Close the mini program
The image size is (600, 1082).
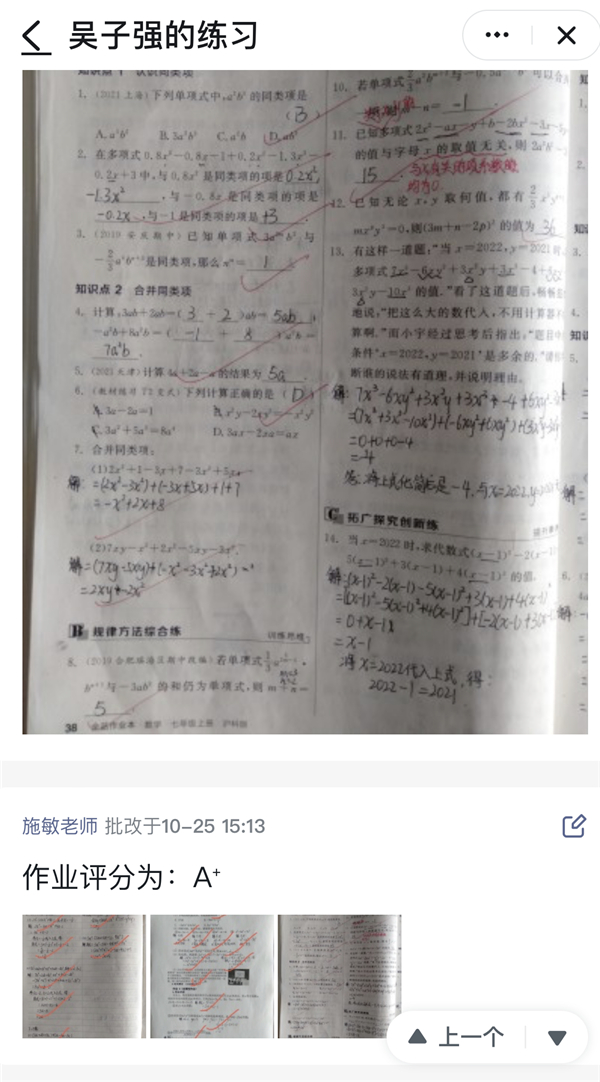(x=566, y=36)
